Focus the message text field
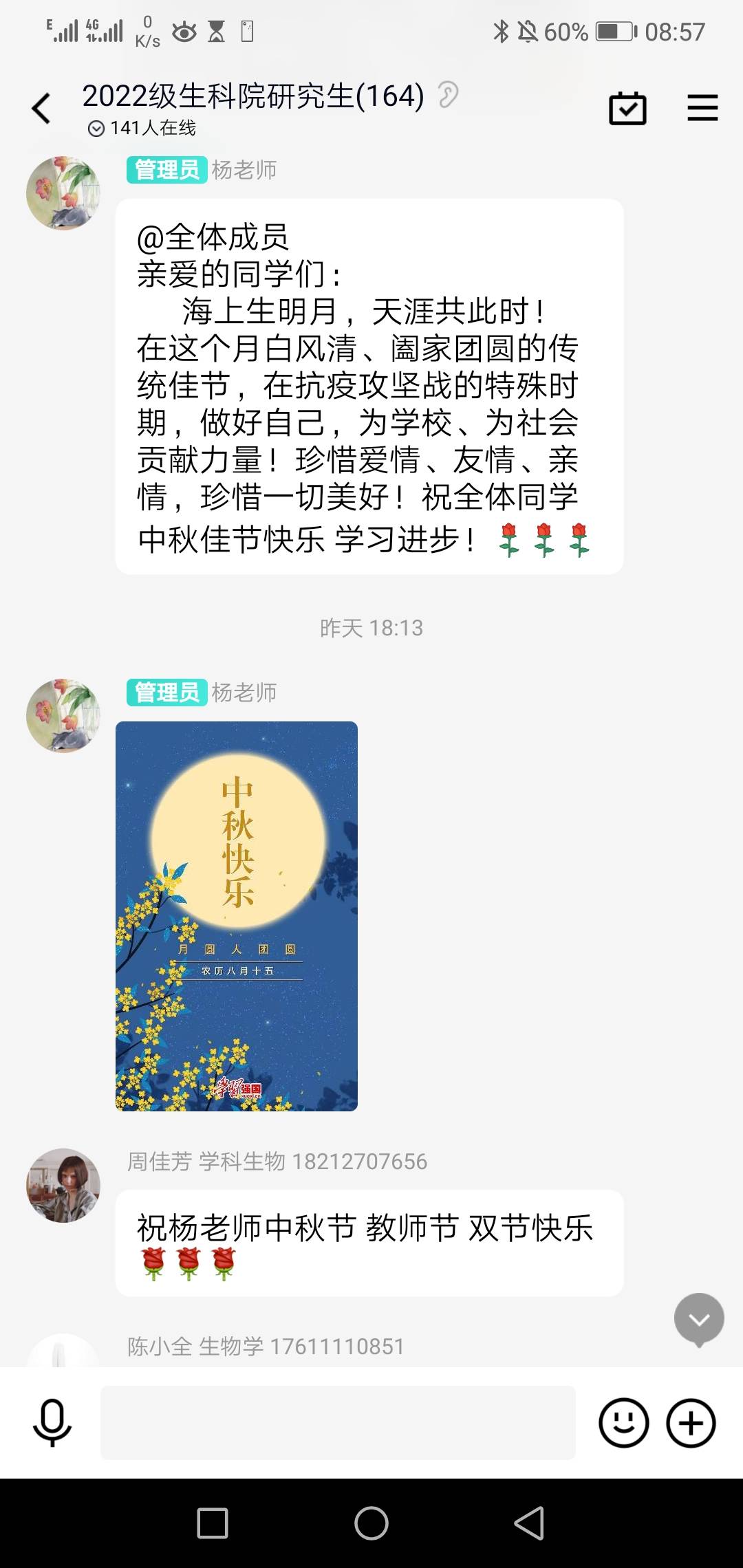Screen dimensions: 743x1568 (x=338, y=1422)
